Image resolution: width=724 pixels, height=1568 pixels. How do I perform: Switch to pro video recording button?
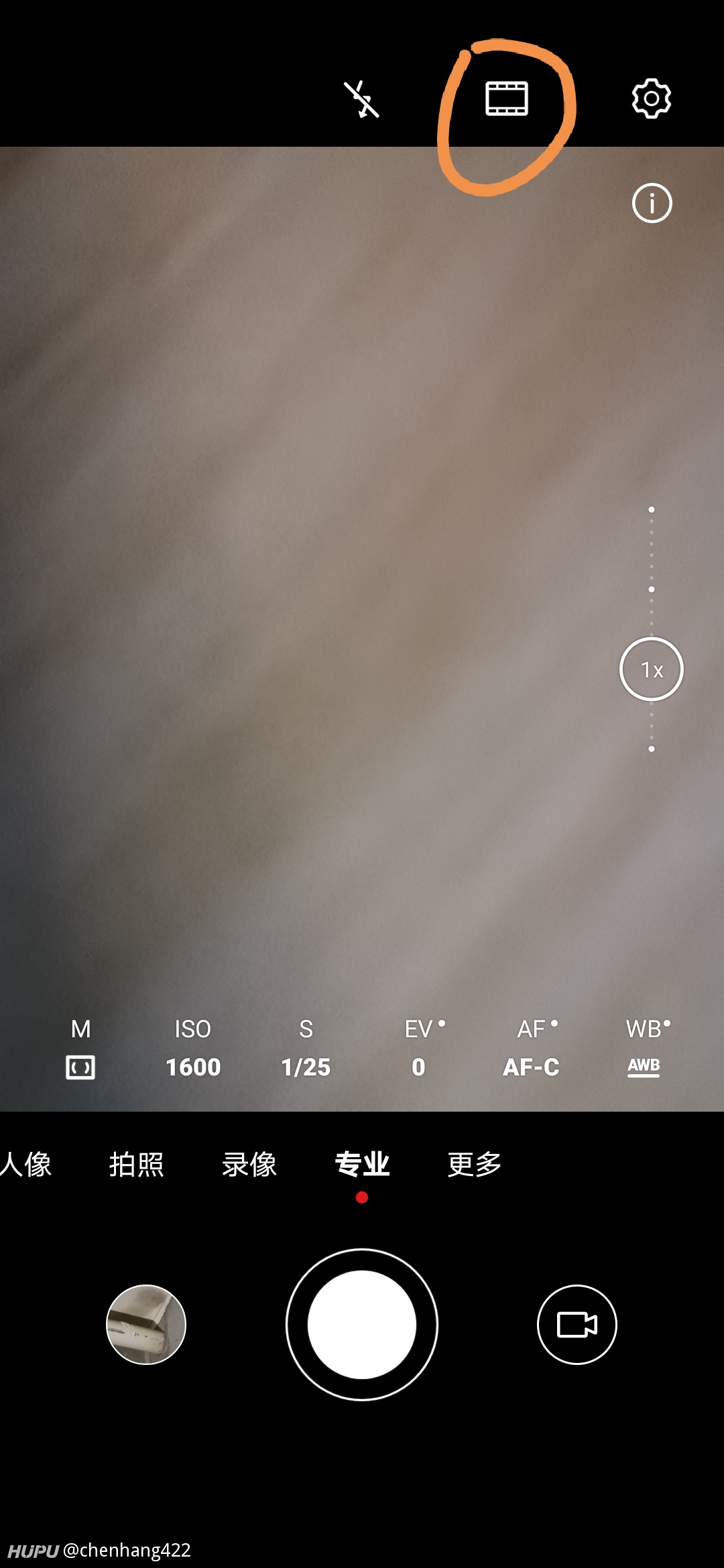[x=577, y=1324]
